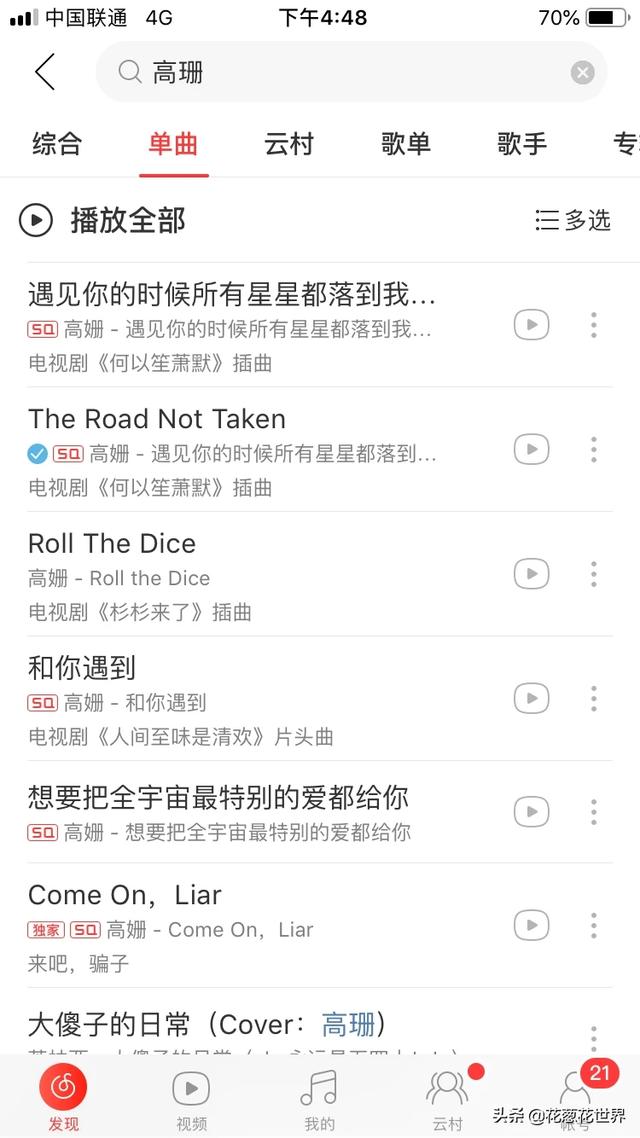Play the video for Come On，Liar
Image resolution: width=640 pixels, height=1138 pixels.
click(531, 925)
